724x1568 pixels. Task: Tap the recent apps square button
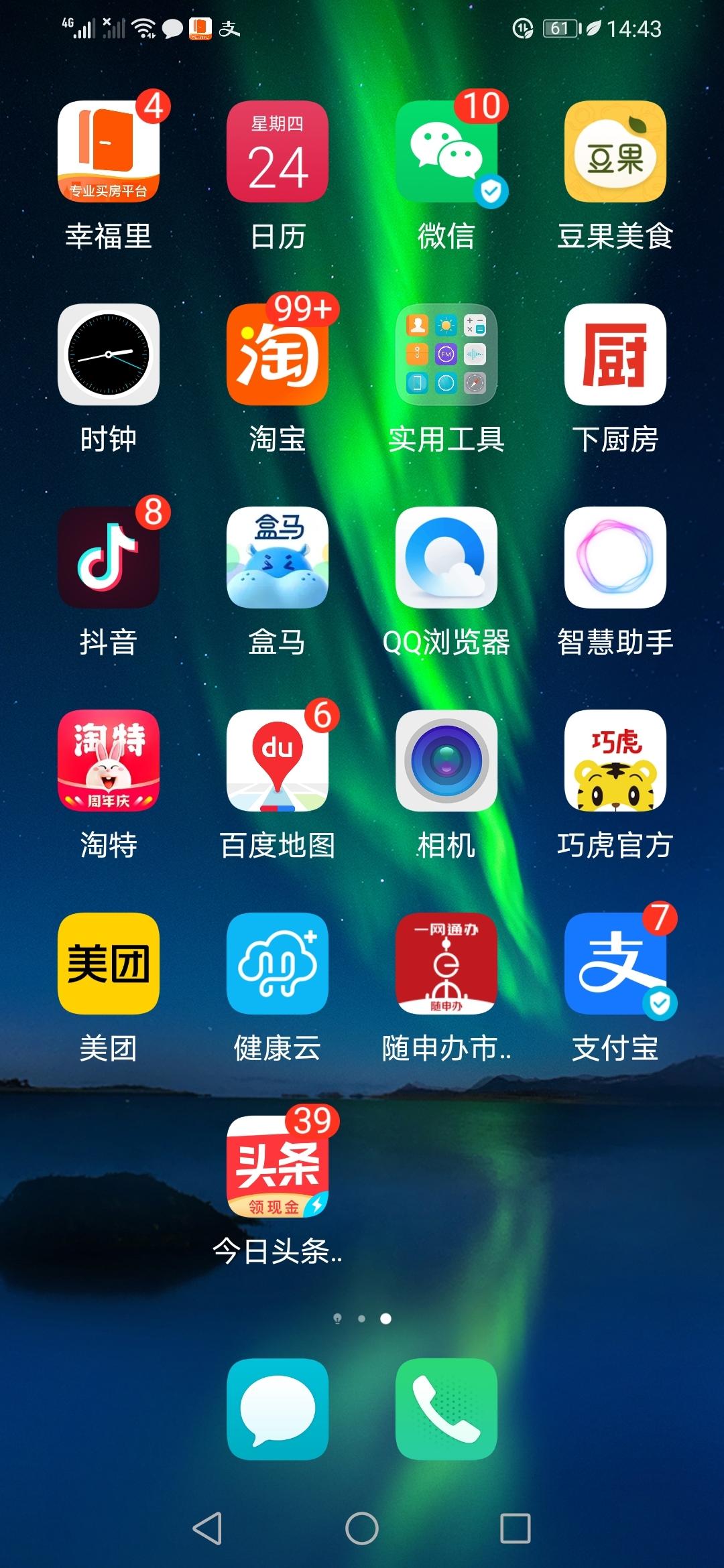coord(516,1528)
